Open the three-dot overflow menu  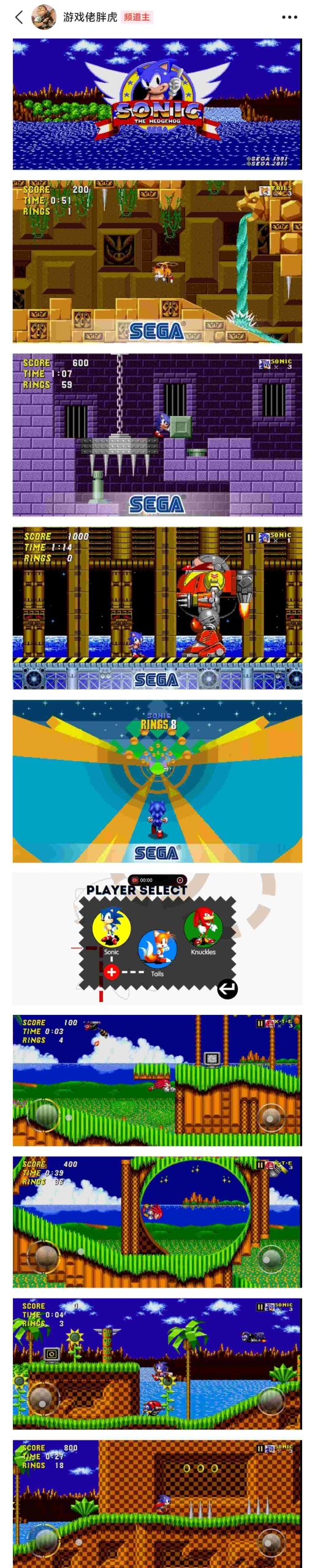pyautogui.click(x=289, y=17)
